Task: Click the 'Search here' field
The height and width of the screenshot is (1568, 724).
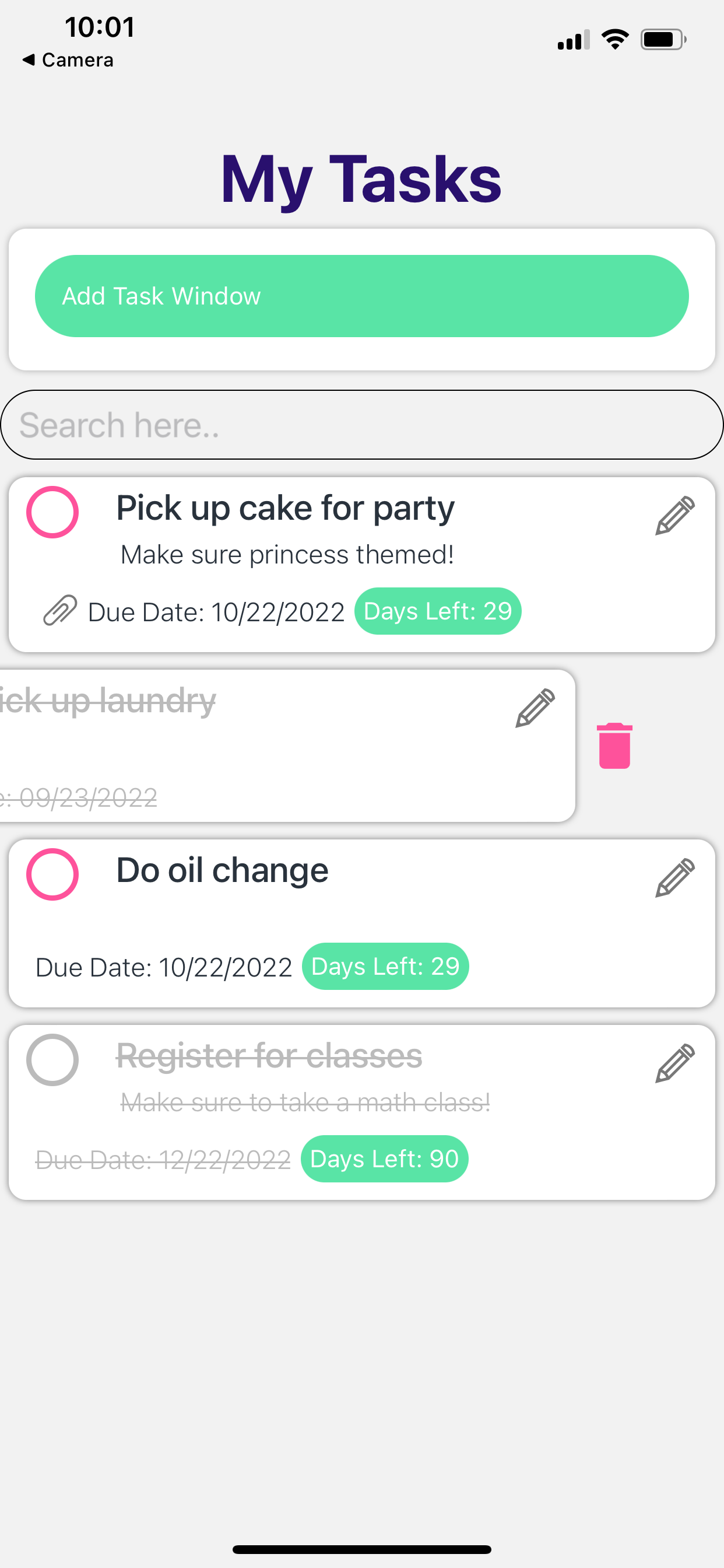Action: [x=362, y=424]
